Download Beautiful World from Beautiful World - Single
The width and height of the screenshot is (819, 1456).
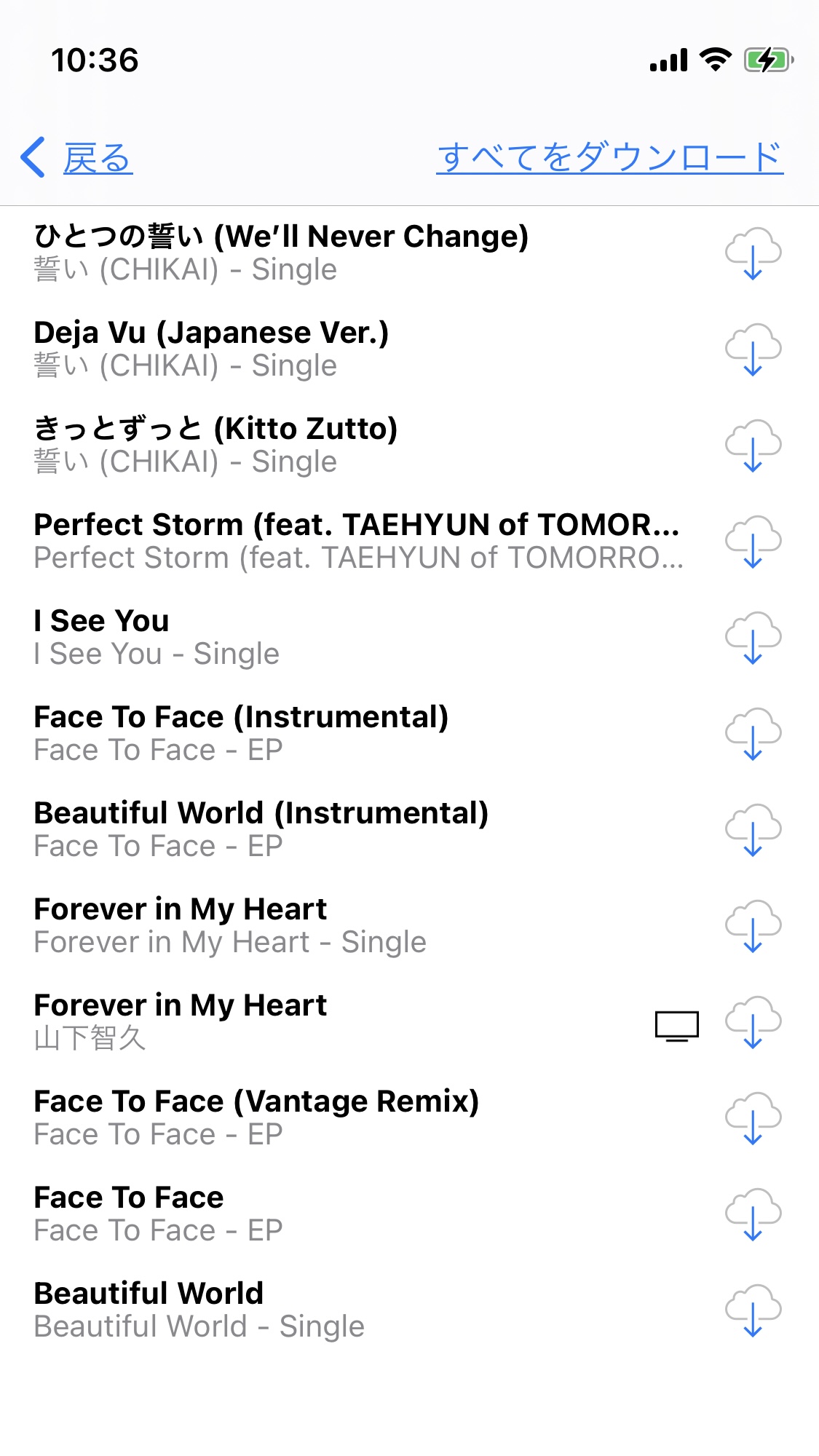tap(753, 1310)
